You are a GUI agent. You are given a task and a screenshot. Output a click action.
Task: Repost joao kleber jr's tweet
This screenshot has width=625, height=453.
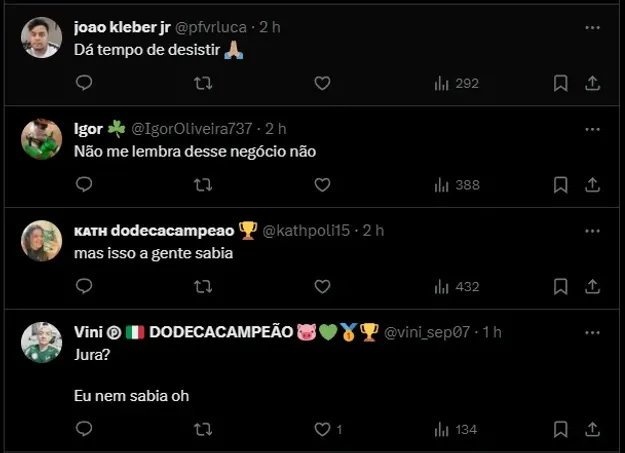click(202, 83)
